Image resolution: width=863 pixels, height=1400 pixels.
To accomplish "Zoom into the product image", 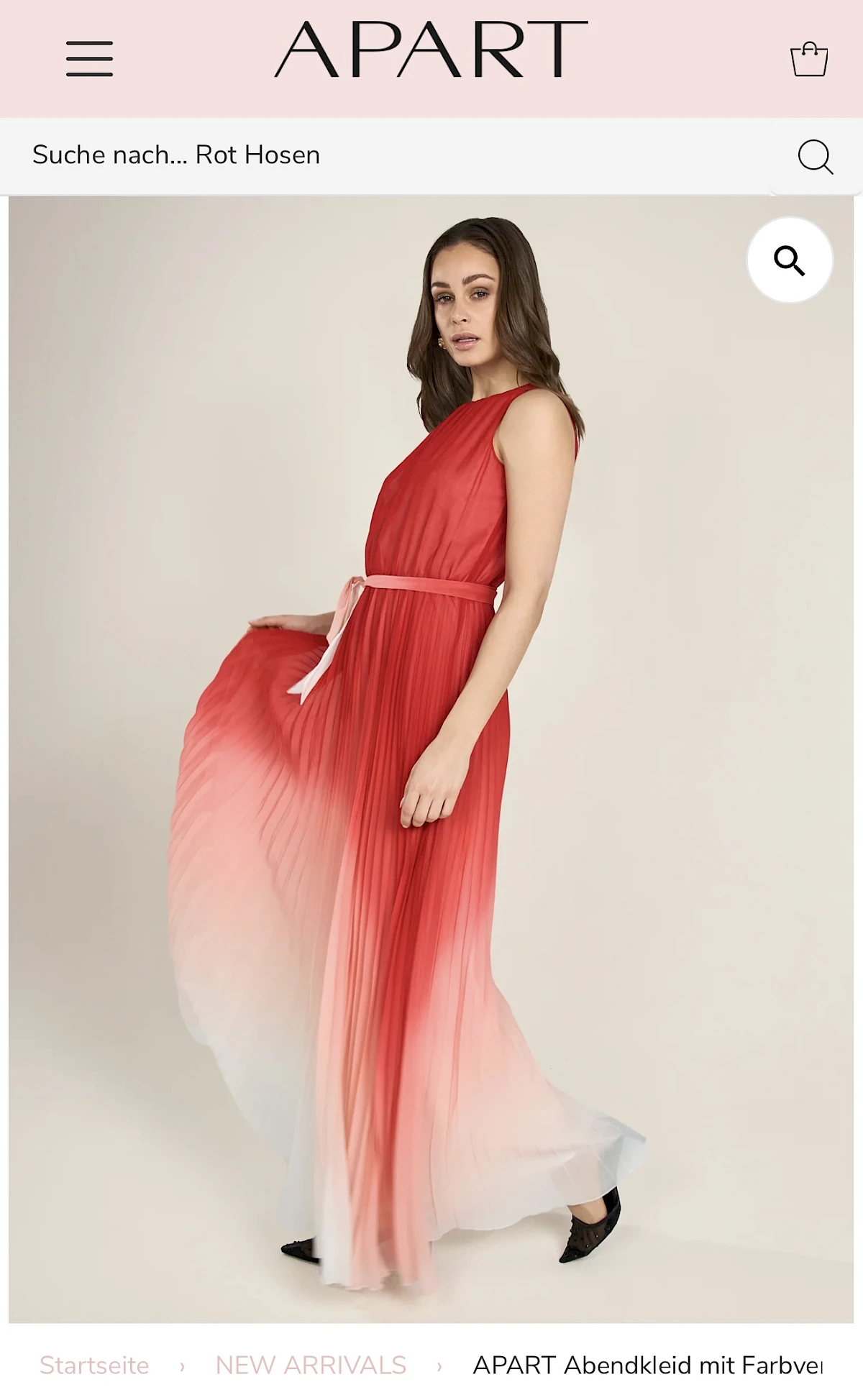I will (x=790, y=260).
